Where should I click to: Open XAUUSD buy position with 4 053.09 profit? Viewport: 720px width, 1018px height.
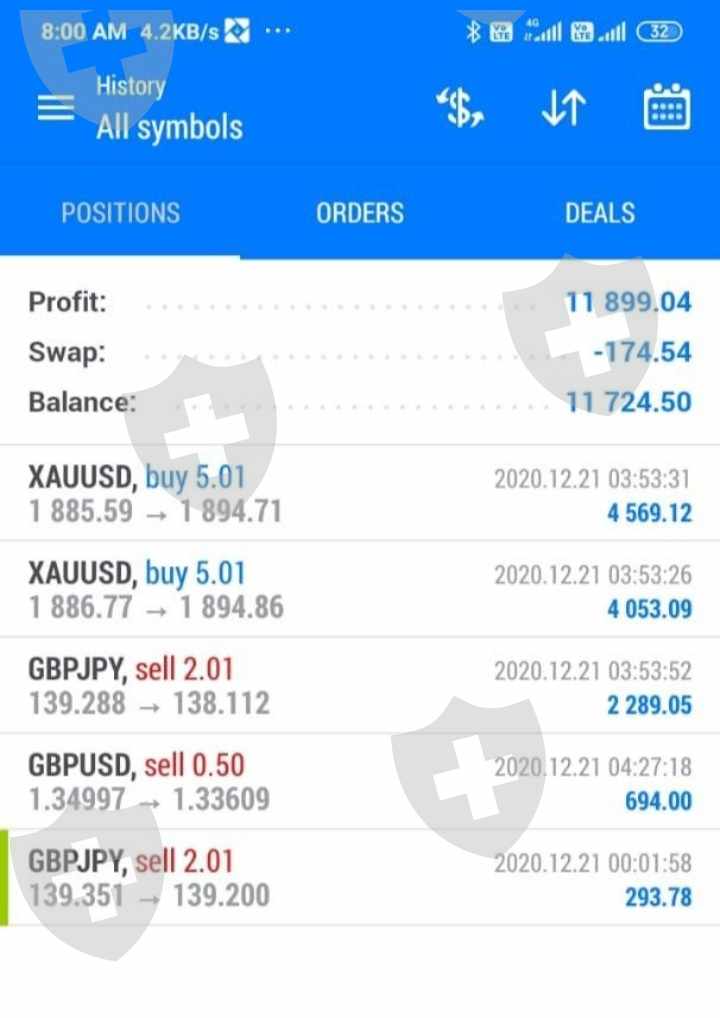coord(360,590)
